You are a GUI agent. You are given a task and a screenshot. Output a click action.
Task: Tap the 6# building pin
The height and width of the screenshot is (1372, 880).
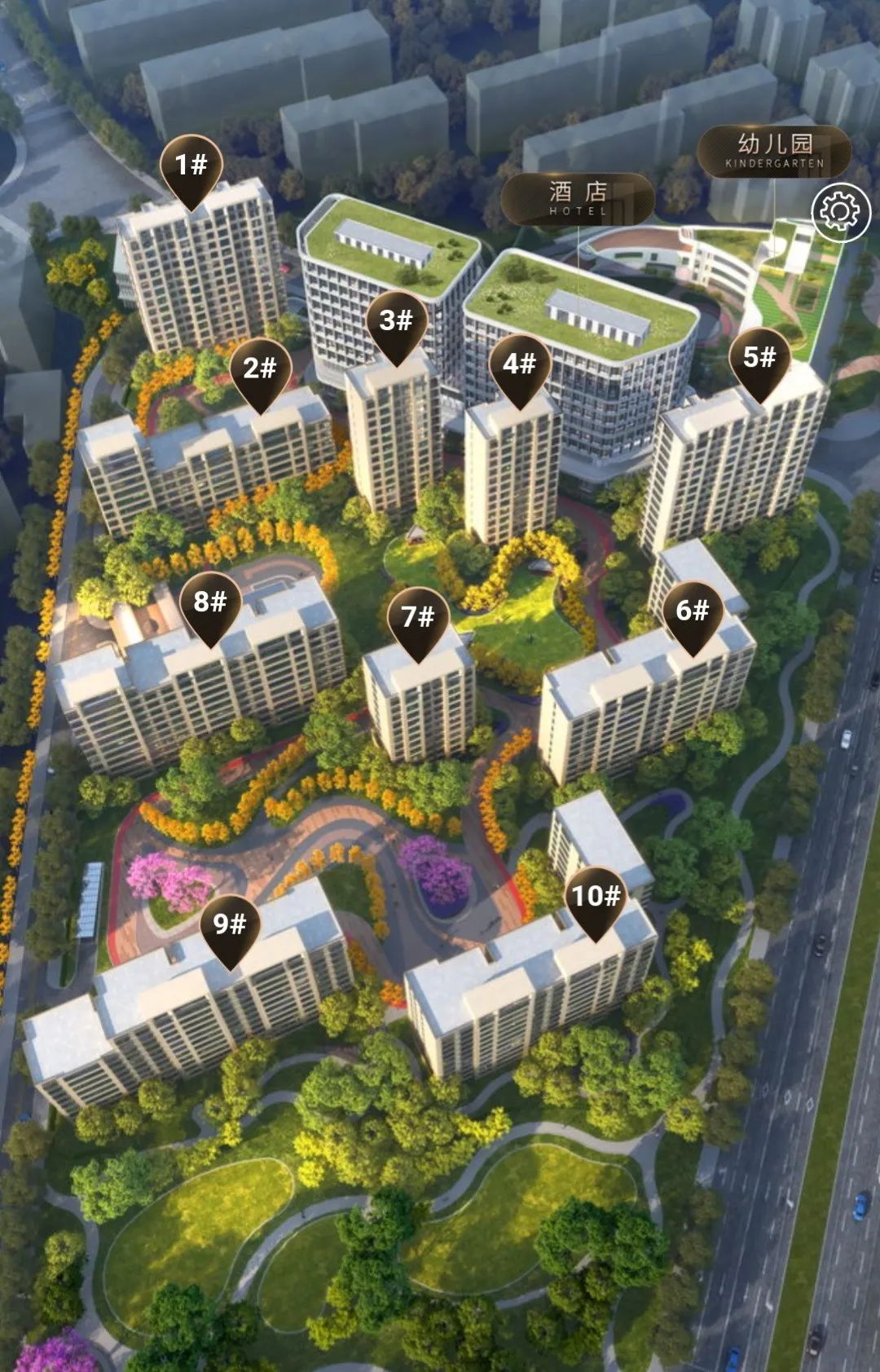693,611
